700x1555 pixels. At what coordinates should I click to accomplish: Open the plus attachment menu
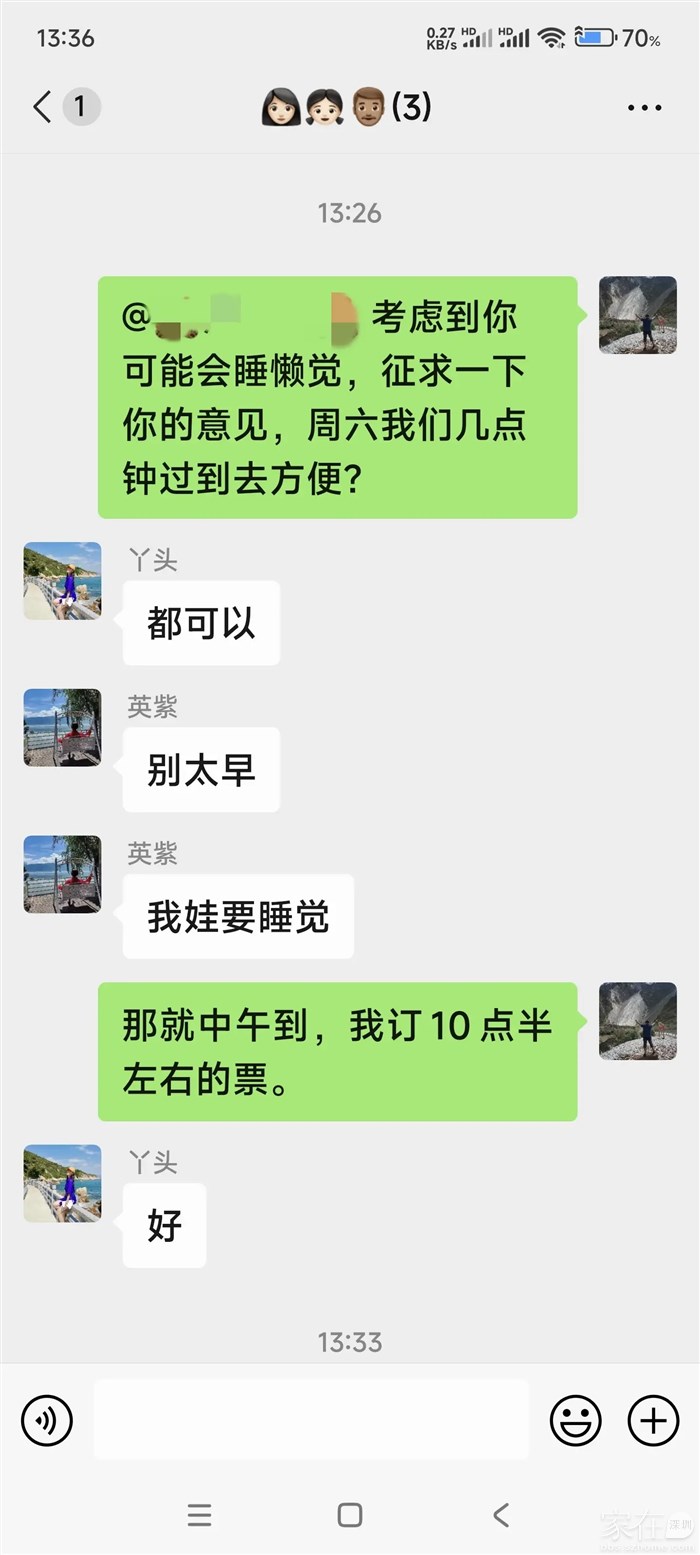[x=653, y=1420]
